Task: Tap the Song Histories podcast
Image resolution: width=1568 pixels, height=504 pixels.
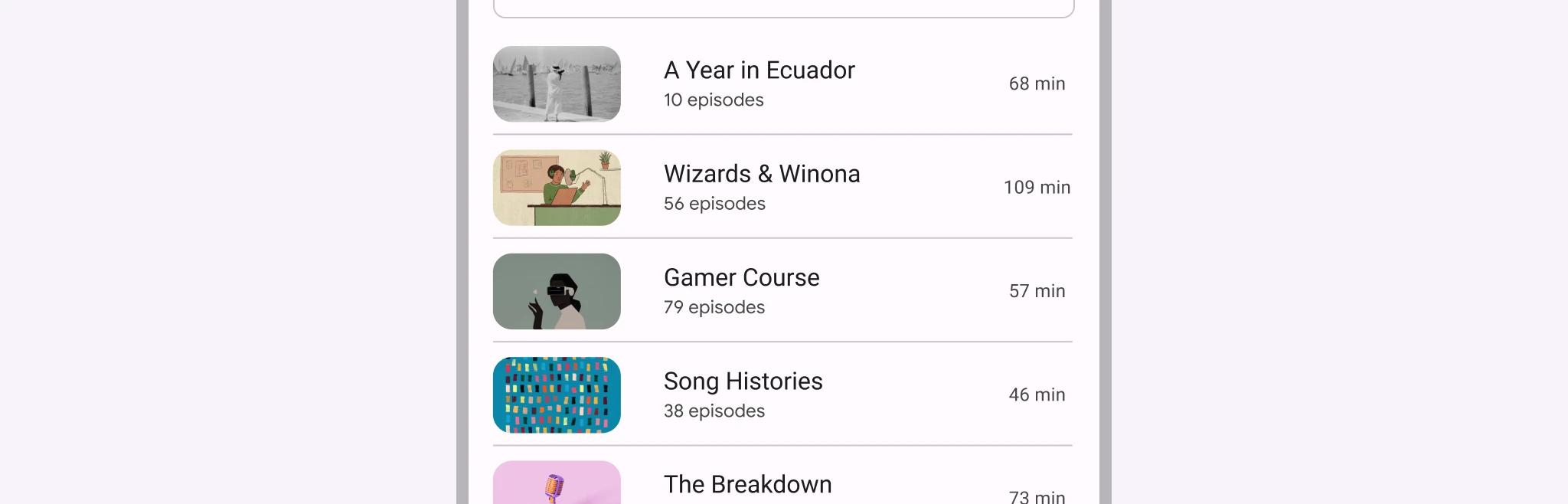Action: [x=743, y=394]
